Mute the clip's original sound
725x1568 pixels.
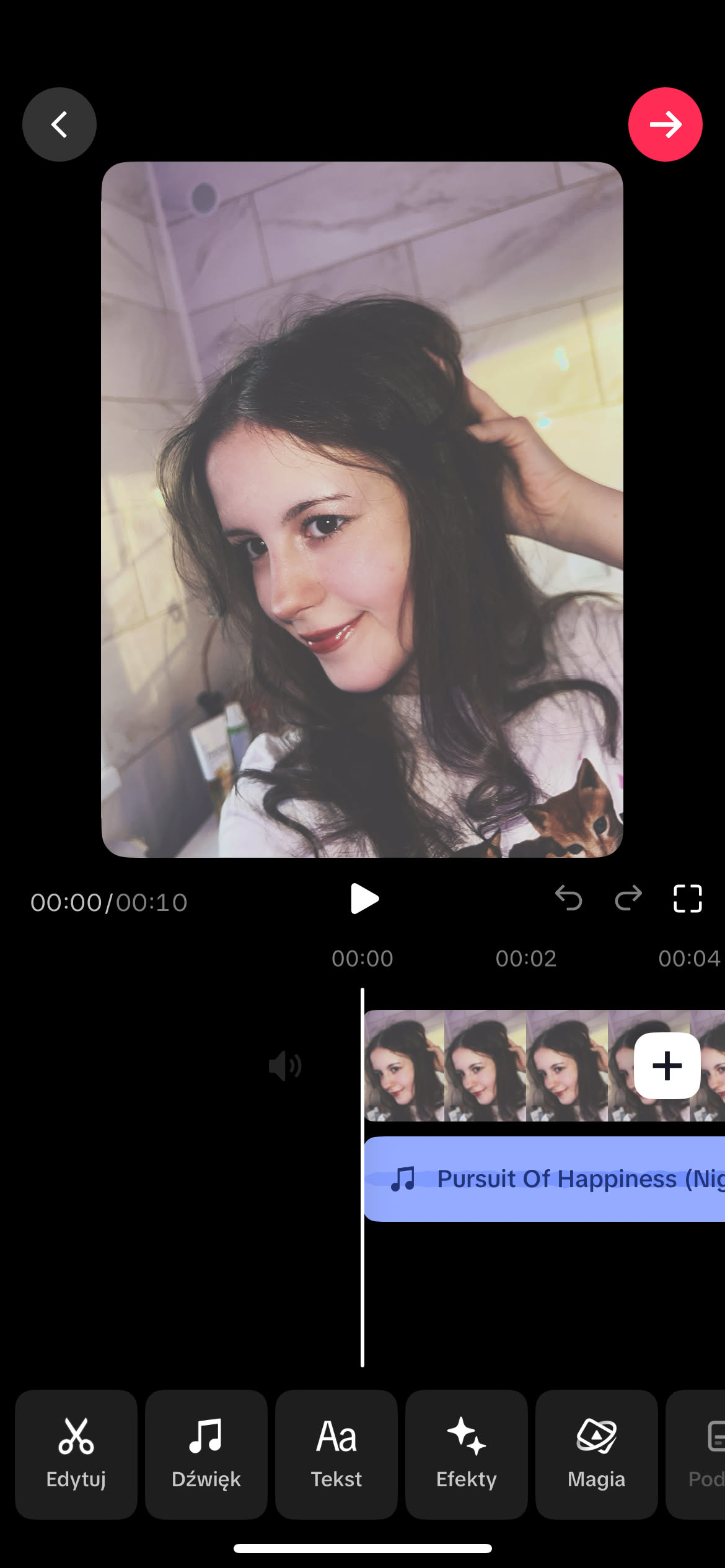point(284,1066)
